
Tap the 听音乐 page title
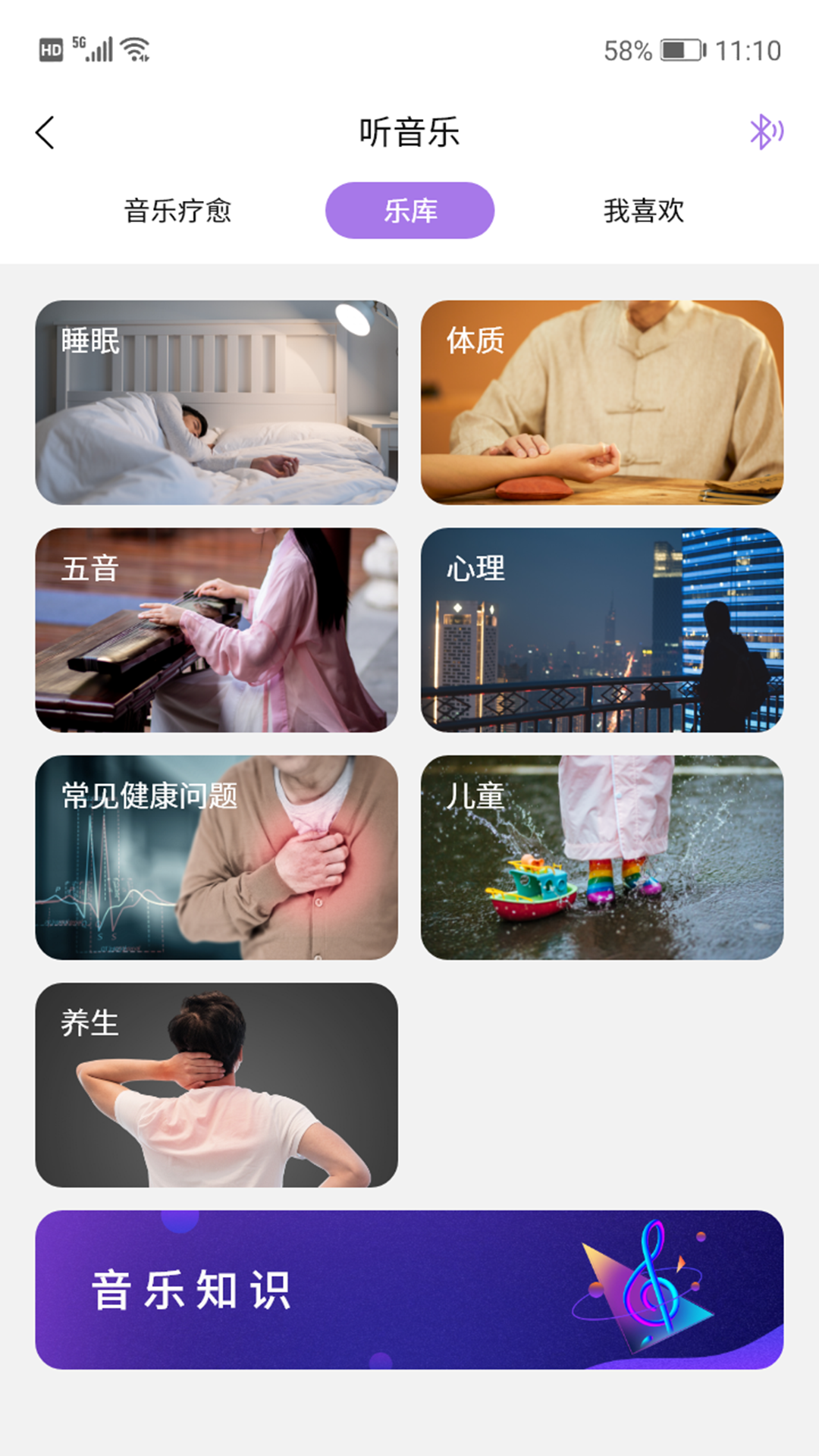pyautogui.click(x=409, y=131)
